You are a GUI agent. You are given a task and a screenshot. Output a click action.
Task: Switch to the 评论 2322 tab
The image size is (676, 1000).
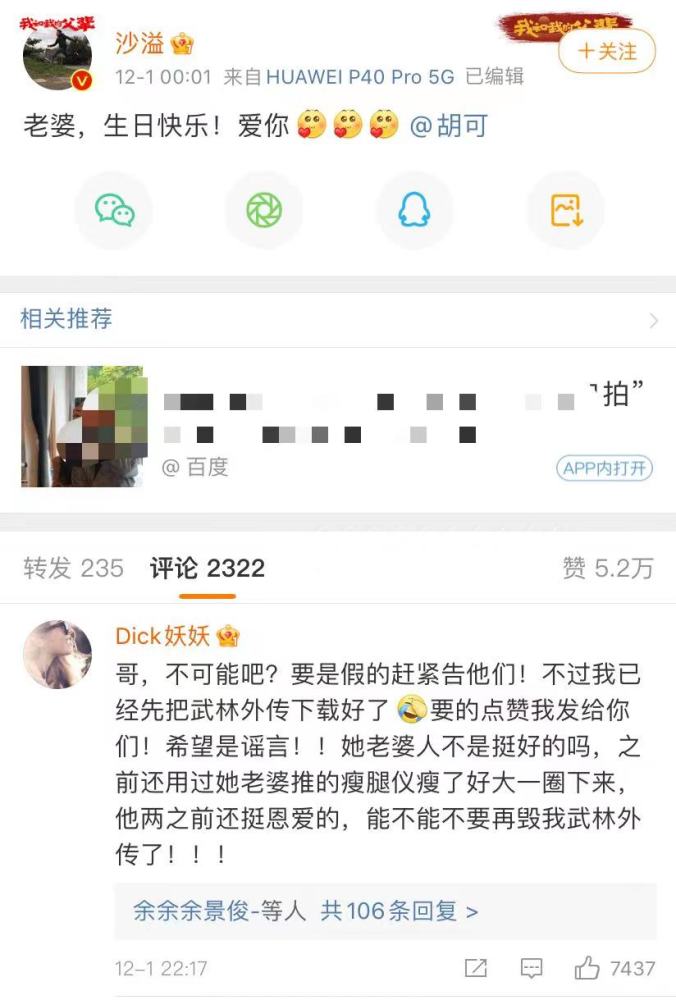[x=207, y=569]
